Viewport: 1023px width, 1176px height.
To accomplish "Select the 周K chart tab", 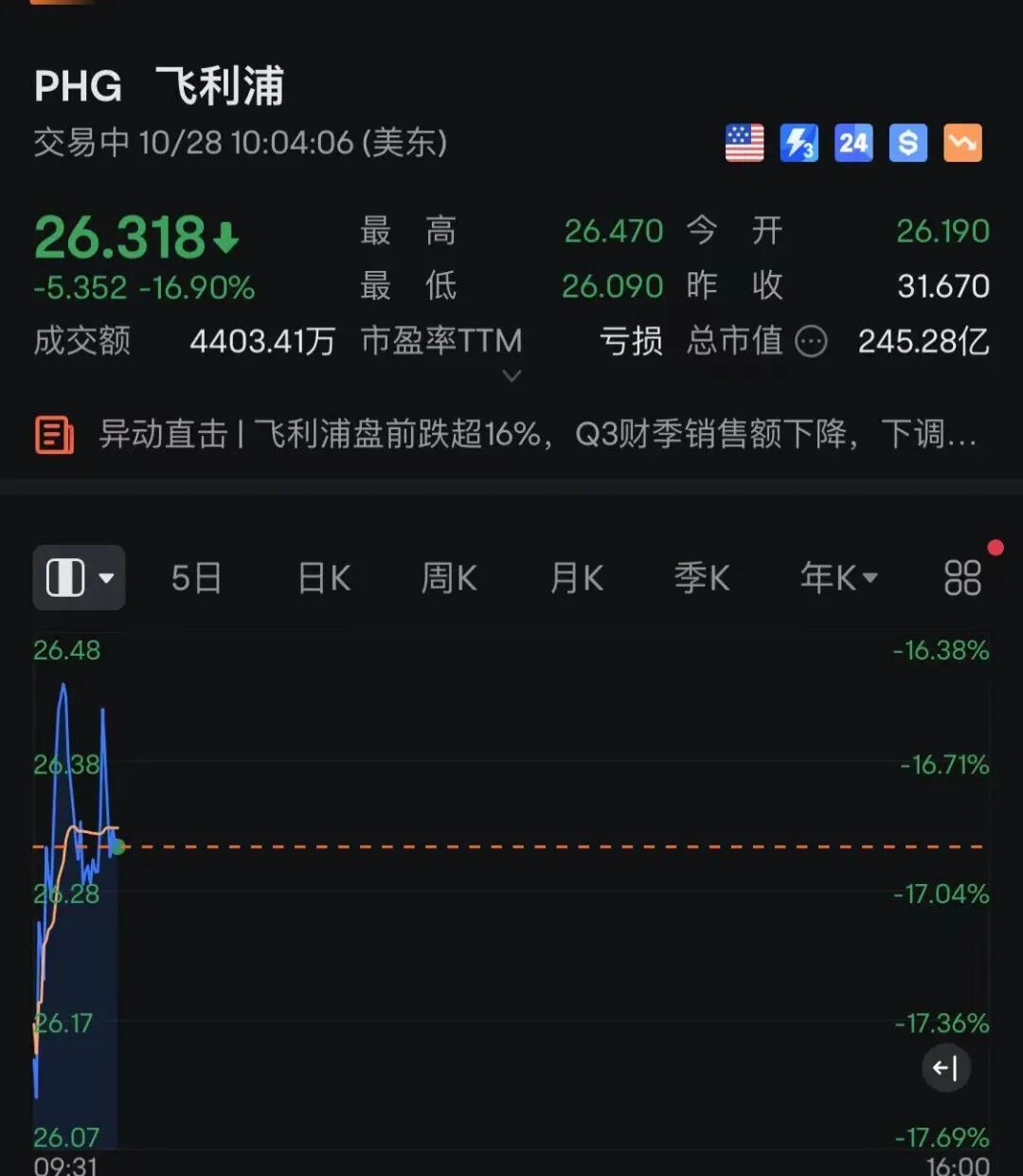I will point(449,577).
